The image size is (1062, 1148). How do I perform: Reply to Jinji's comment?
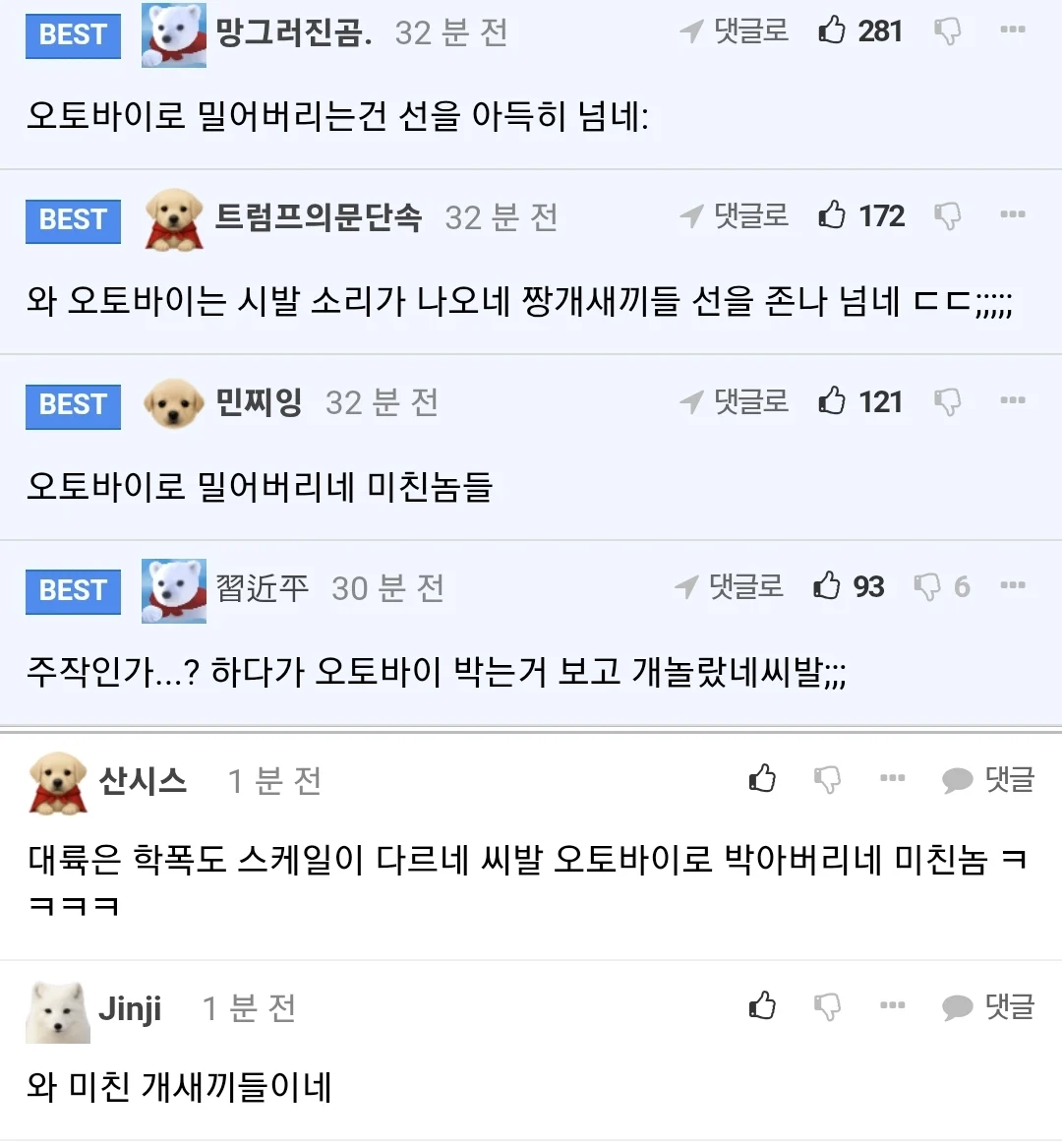click(x=988, y=1006)
